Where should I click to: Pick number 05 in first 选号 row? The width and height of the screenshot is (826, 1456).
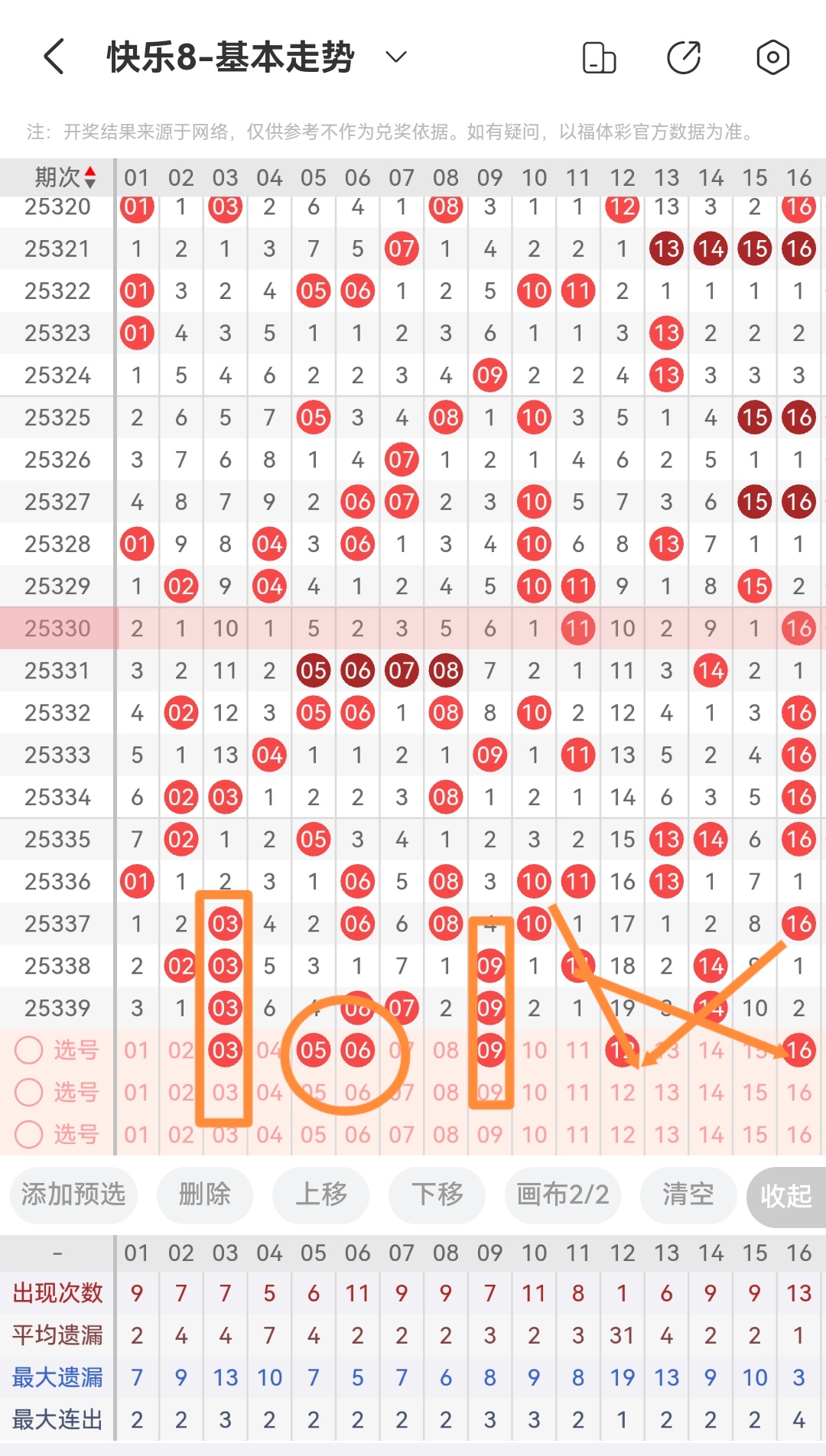point(314,1050)
